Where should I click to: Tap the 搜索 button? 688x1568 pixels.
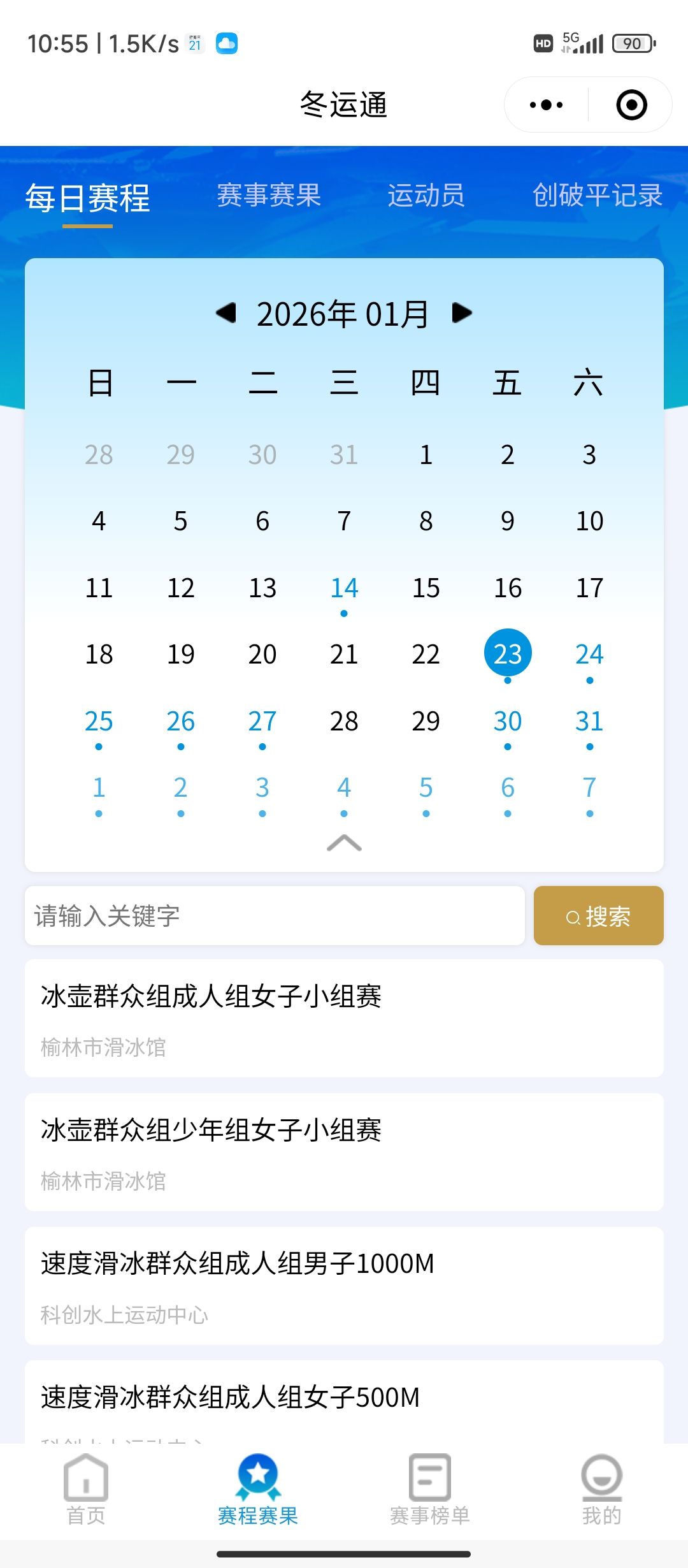tap(598, 916)
